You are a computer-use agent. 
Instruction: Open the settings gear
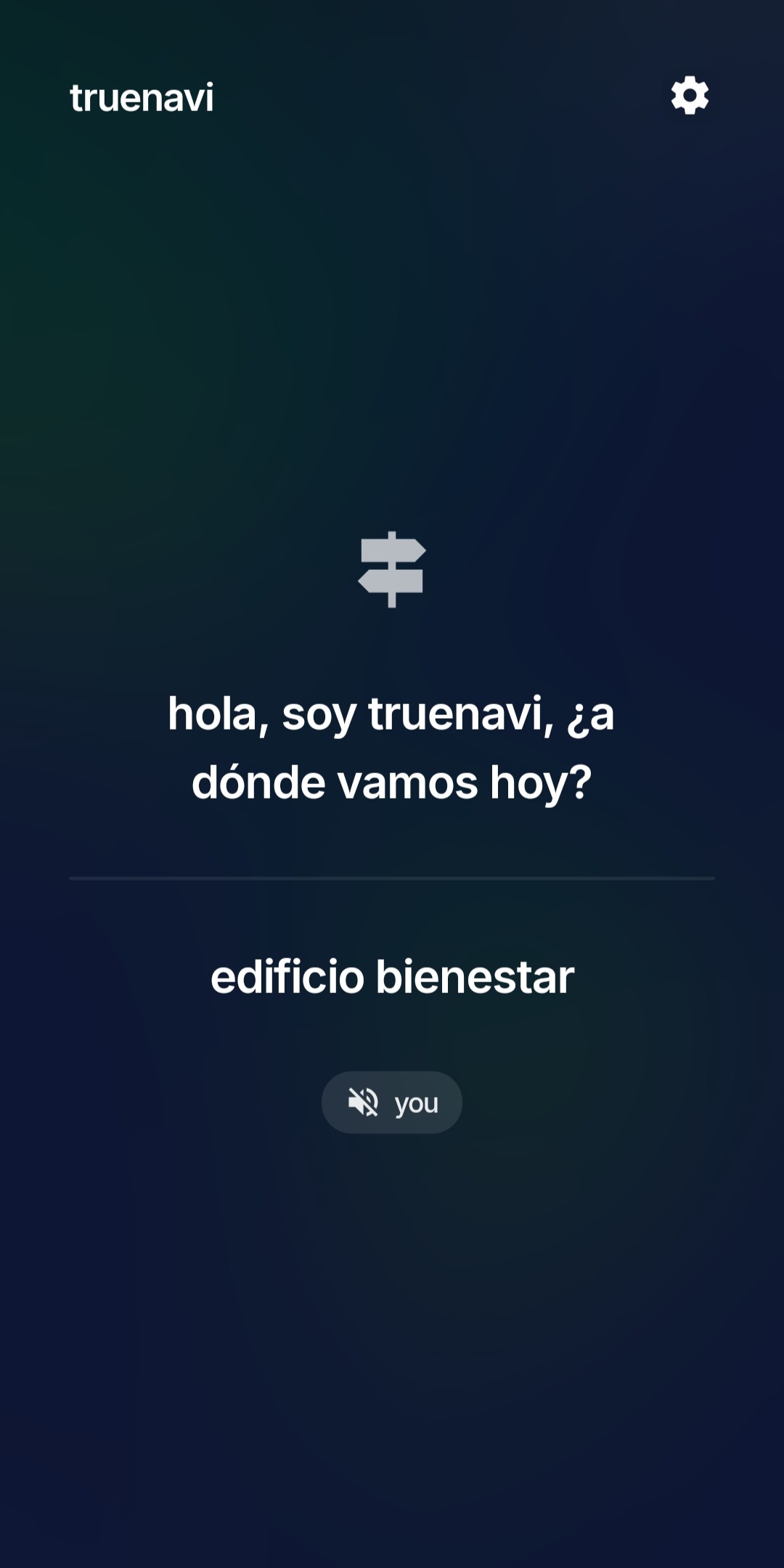690,95
